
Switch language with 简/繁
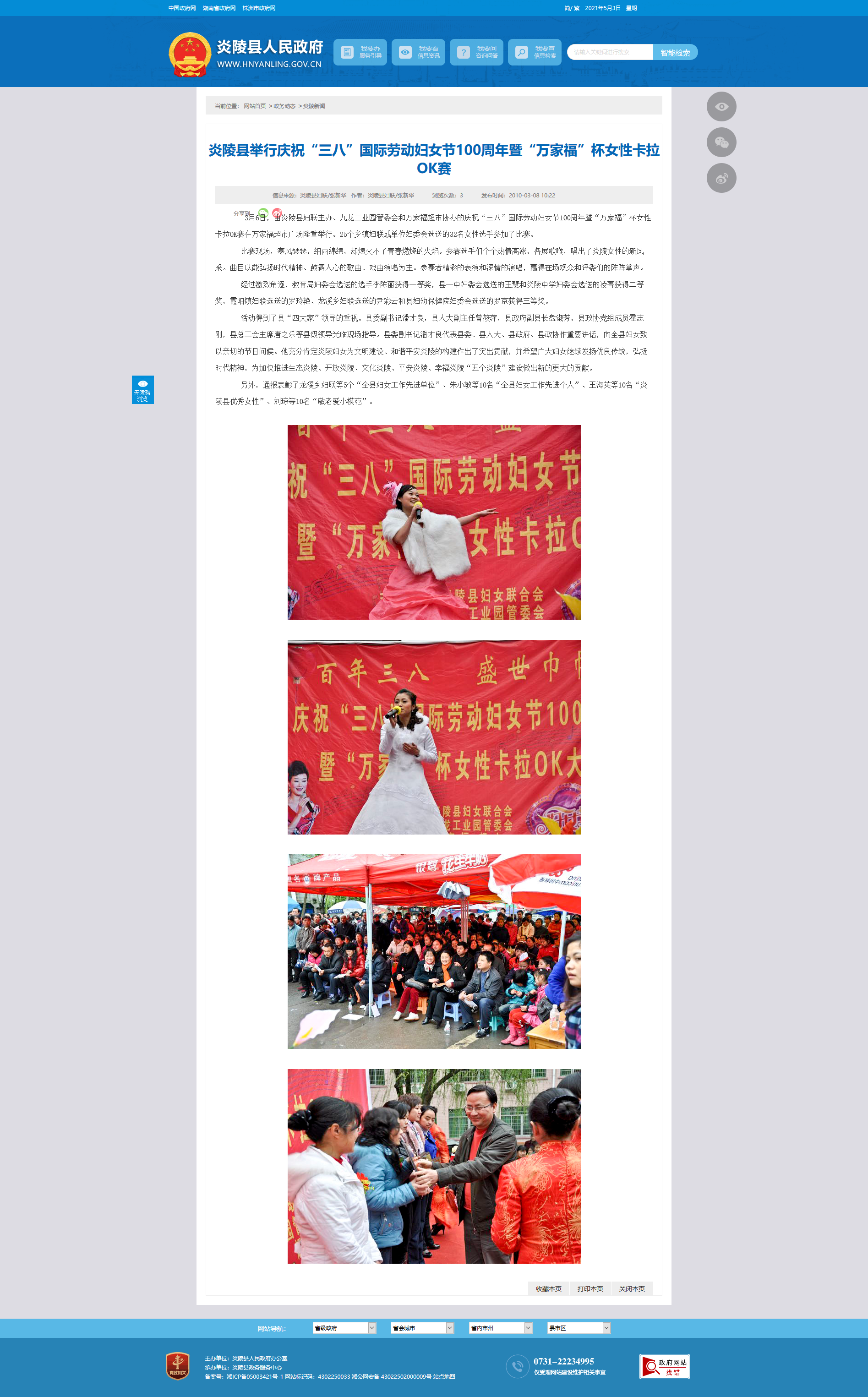click(x=571, y=8)
